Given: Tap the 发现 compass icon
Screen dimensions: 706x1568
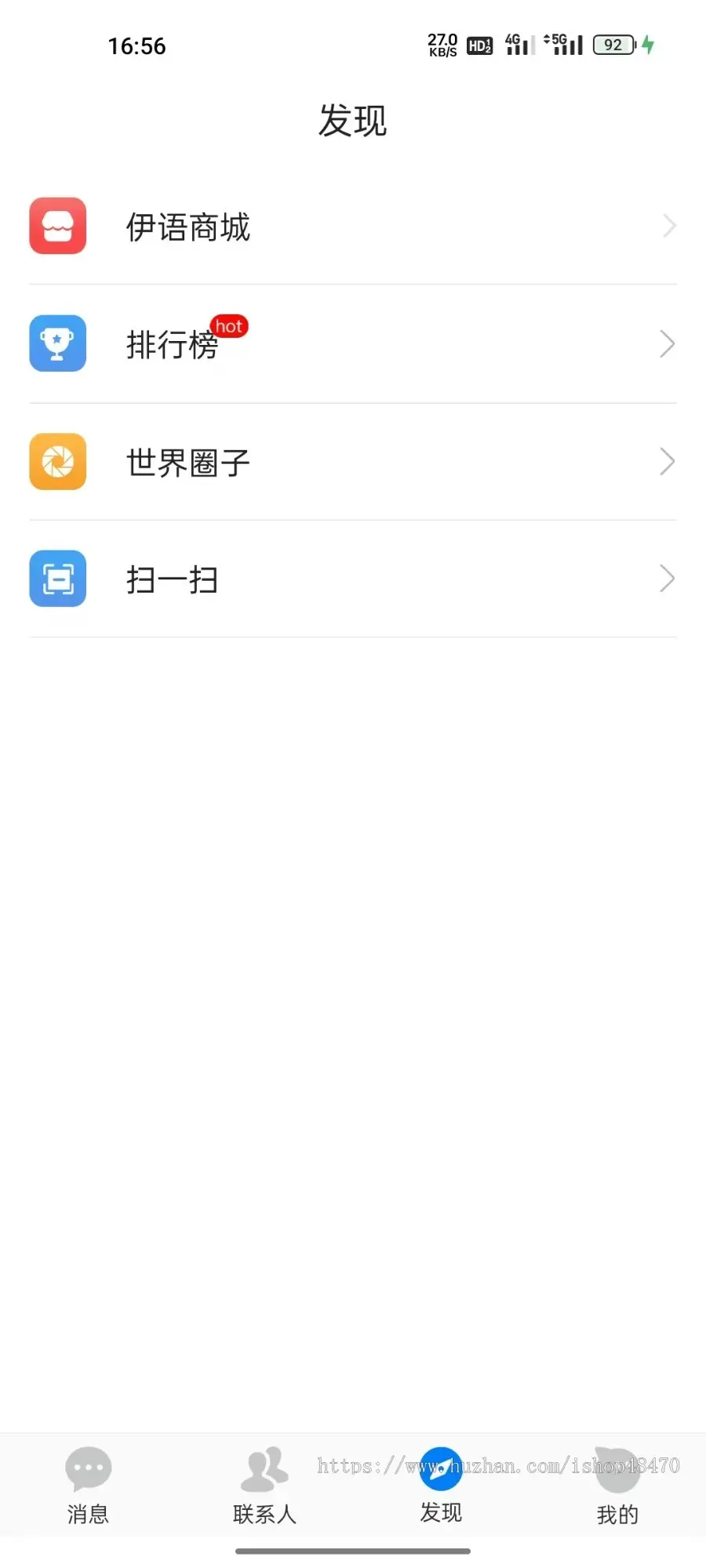Looking at the screenshot, I should (x=441, y=1468).
